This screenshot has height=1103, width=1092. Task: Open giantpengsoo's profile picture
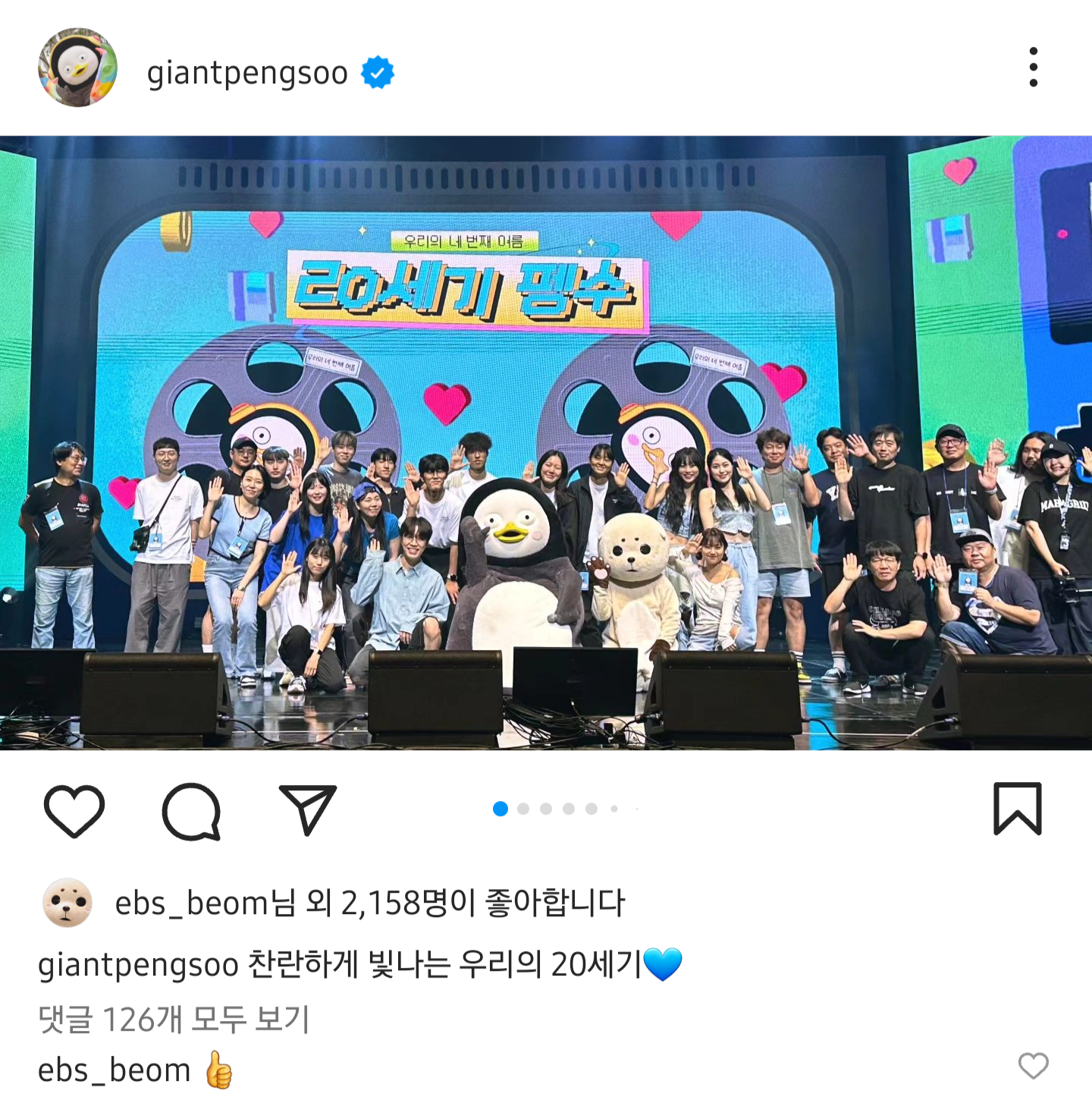coord(77,68)
